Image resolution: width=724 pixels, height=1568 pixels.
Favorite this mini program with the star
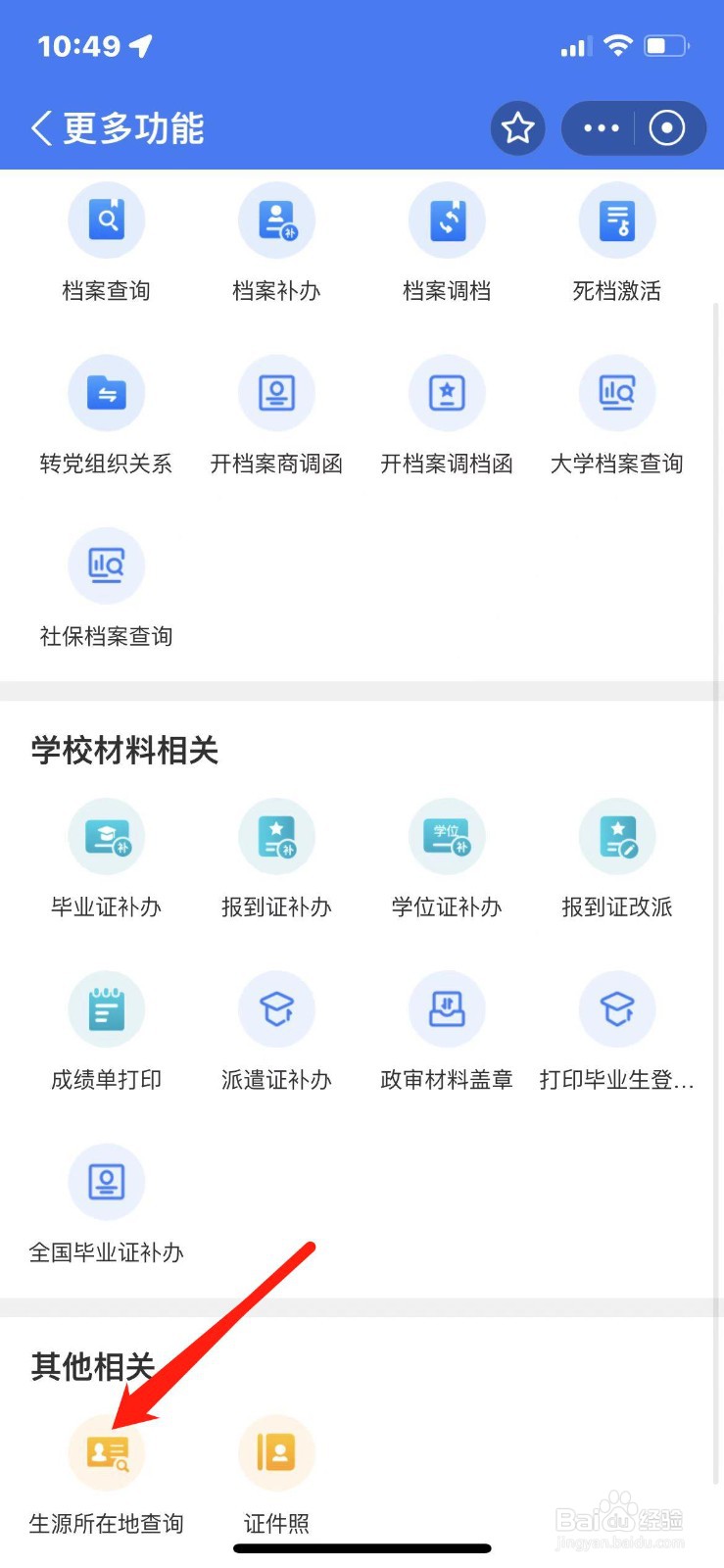pyautogui.click(x=517, y=127)
